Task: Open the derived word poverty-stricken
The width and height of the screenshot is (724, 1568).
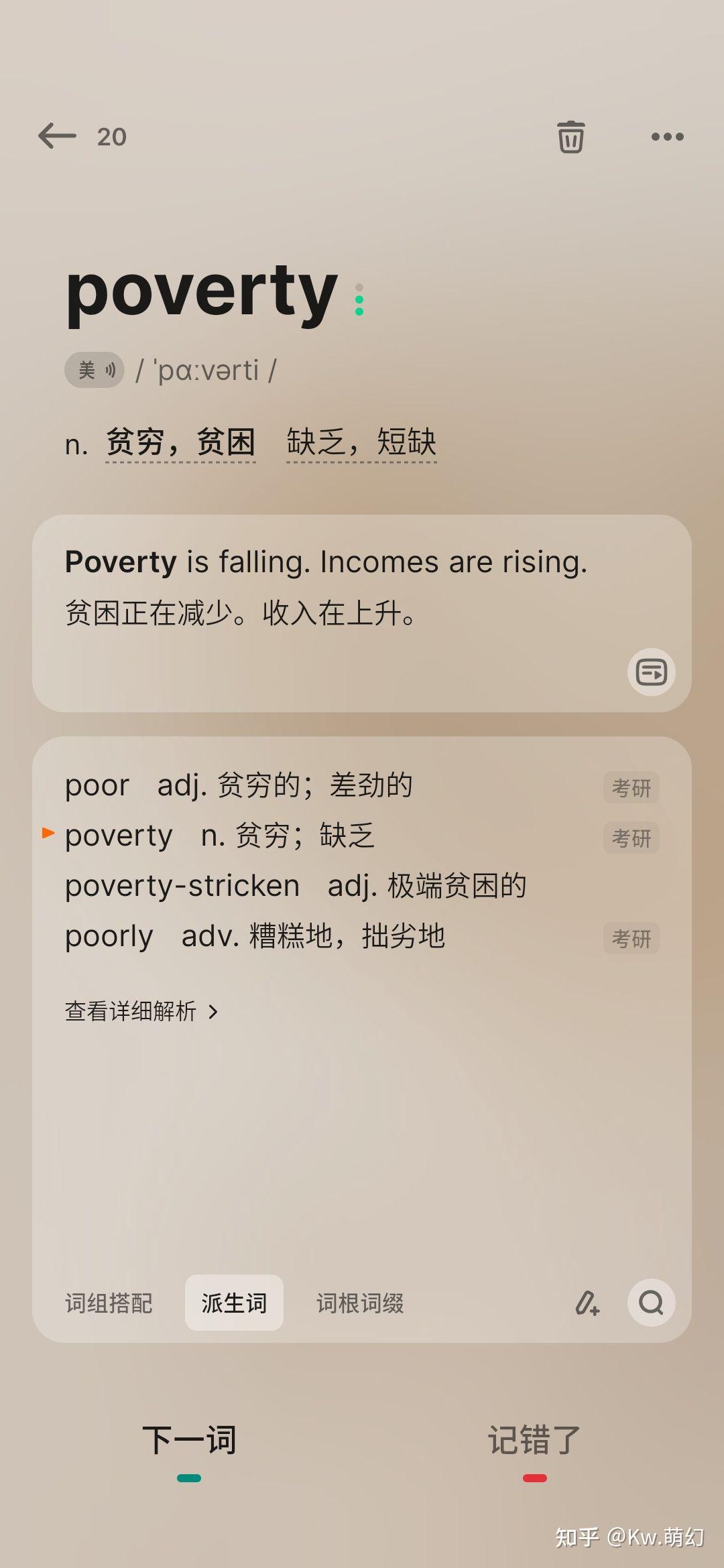Action: [x=296, y=886]
